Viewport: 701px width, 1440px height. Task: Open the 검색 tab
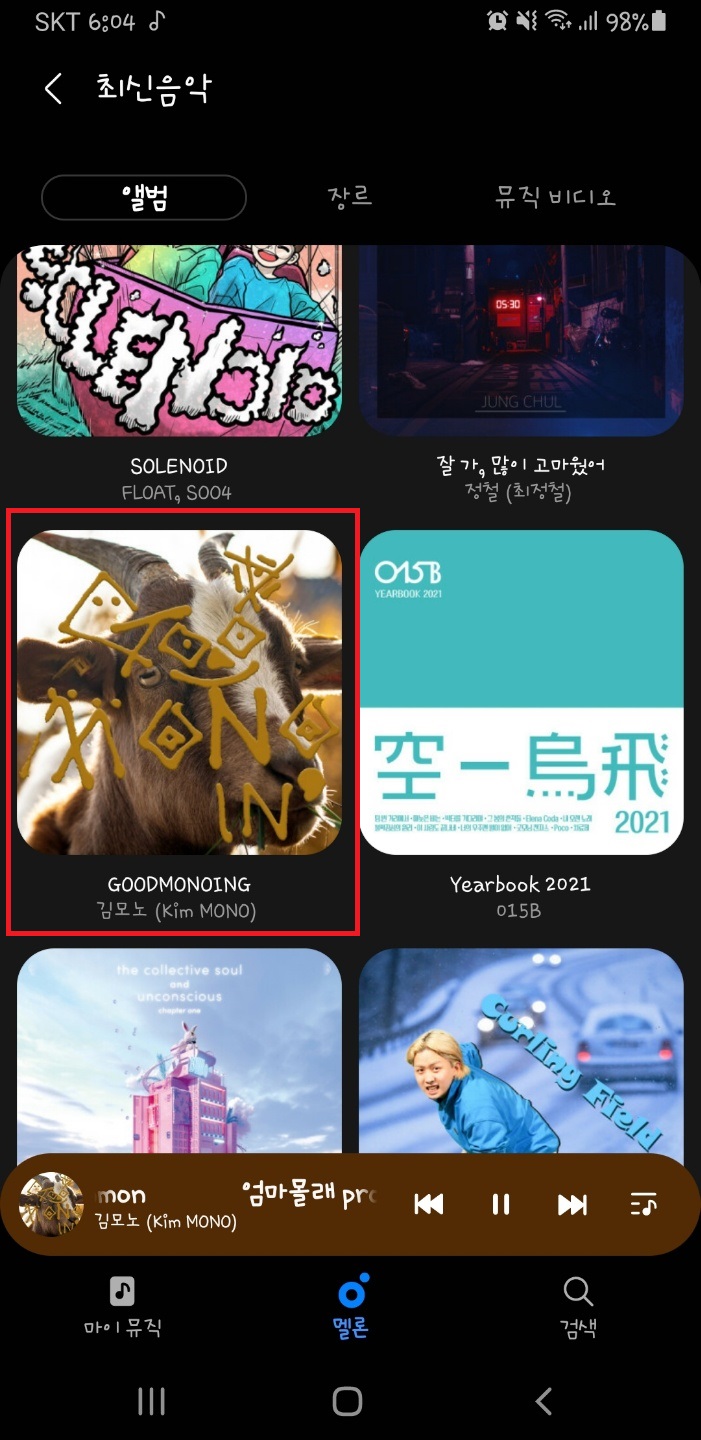578,1307
